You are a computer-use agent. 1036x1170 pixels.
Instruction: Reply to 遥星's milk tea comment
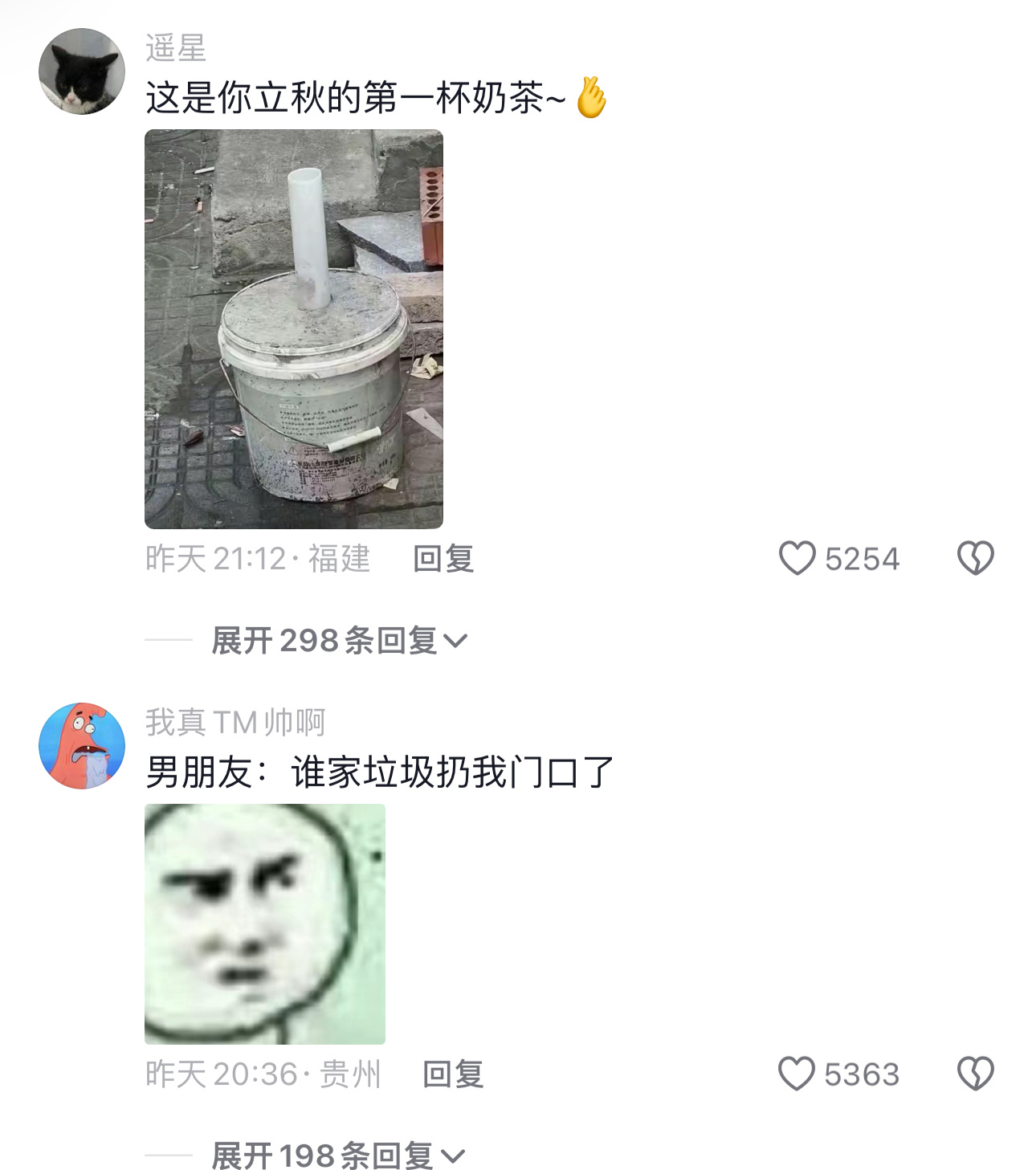point(443,559)
